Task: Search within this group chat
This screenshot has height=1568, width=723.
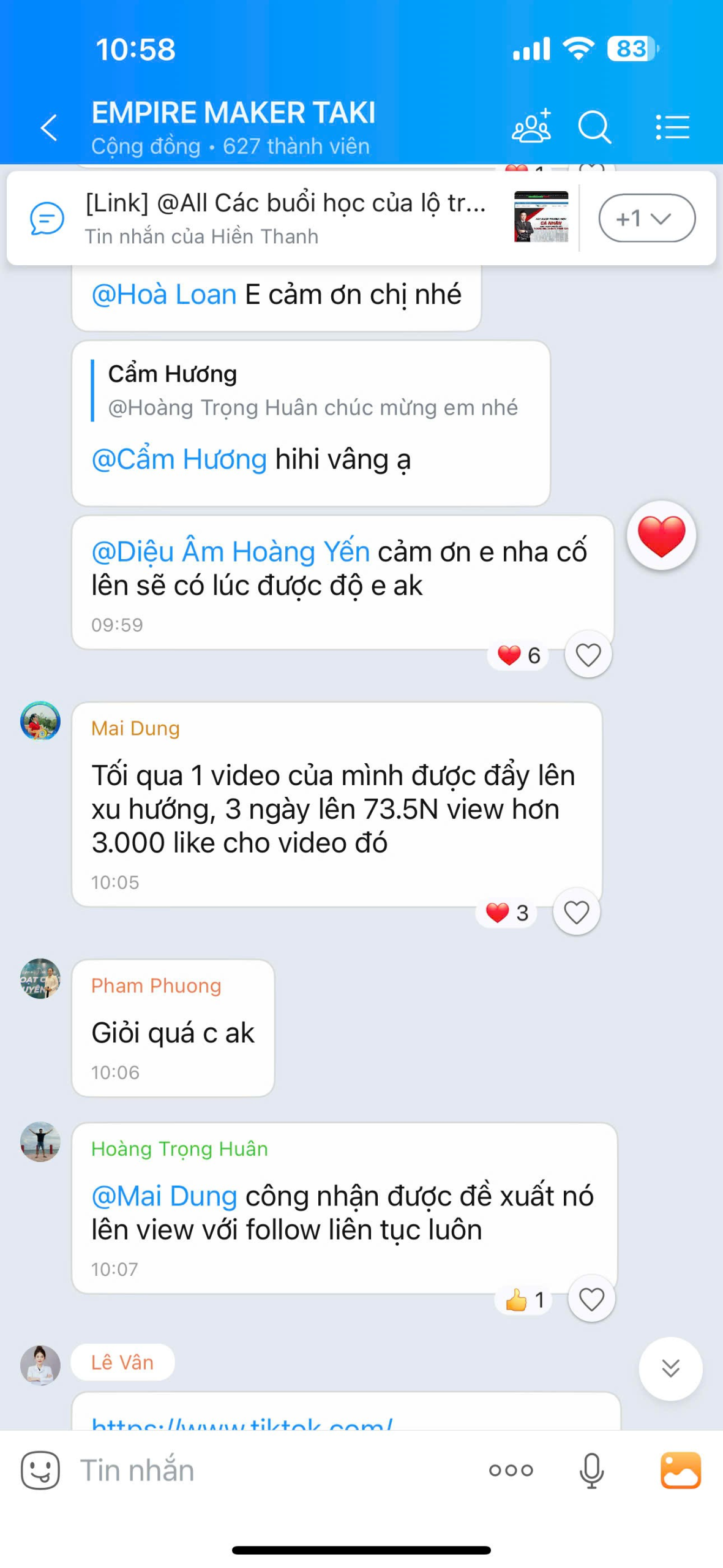Action: point(594,127)
